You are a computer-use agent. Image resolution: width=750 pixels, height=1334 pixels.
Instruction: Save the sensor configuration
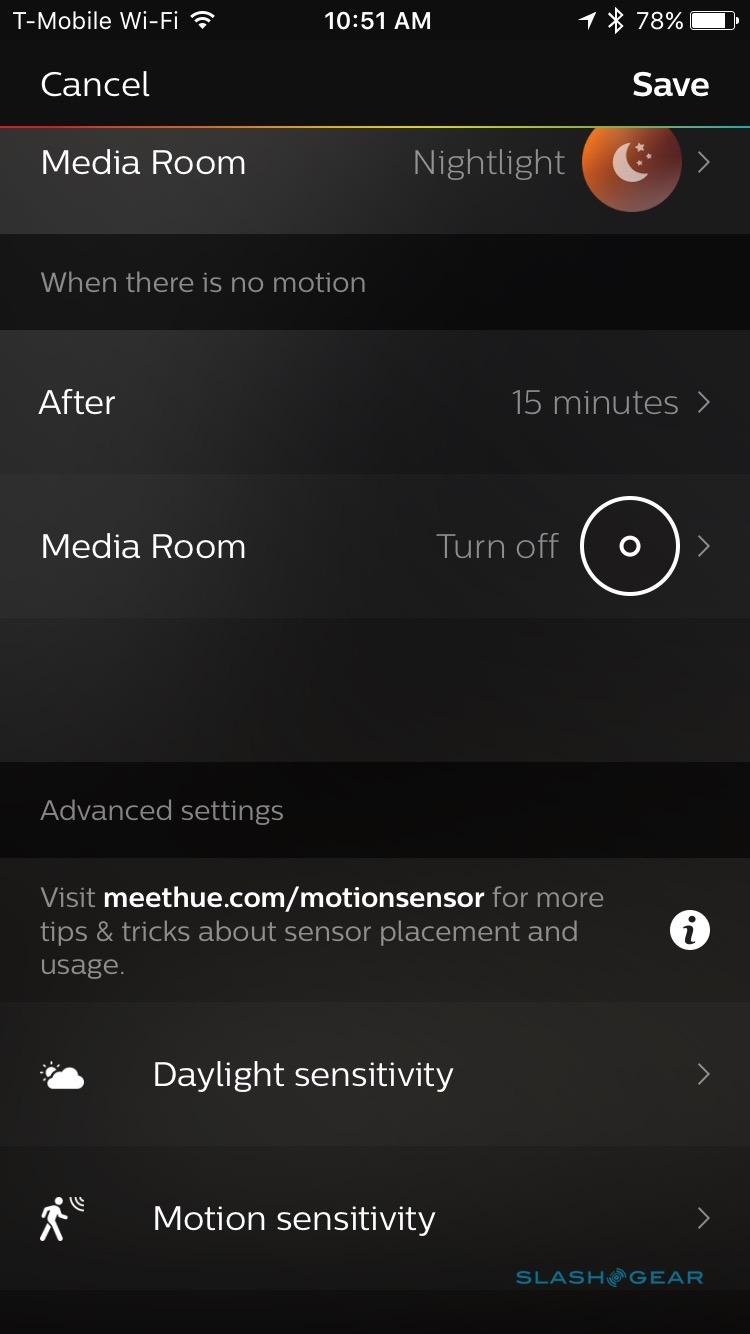tap(670, 85)
